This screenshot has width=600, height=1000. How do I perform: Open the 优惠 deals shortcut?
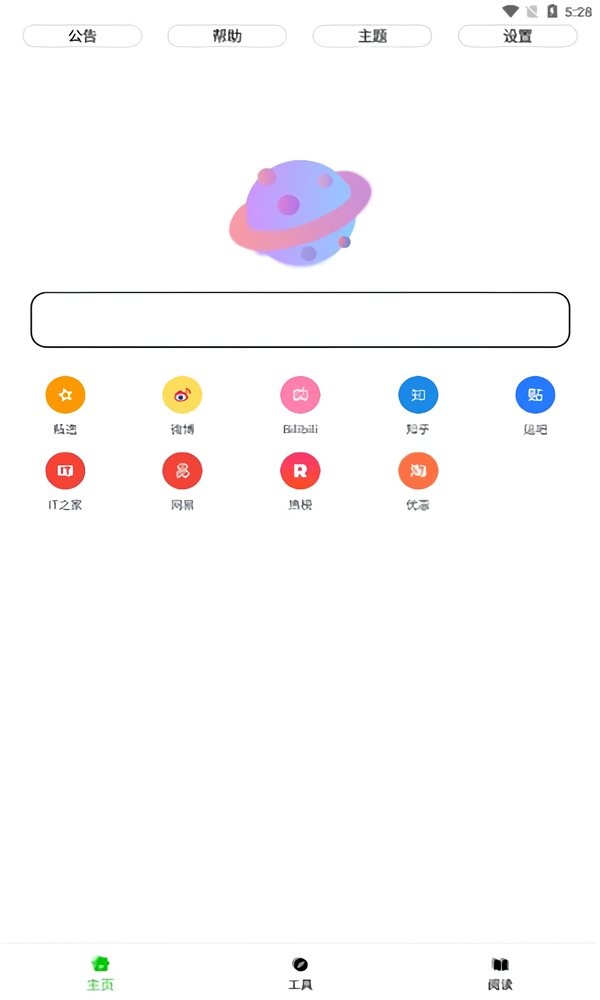click(x=418, y=470)
